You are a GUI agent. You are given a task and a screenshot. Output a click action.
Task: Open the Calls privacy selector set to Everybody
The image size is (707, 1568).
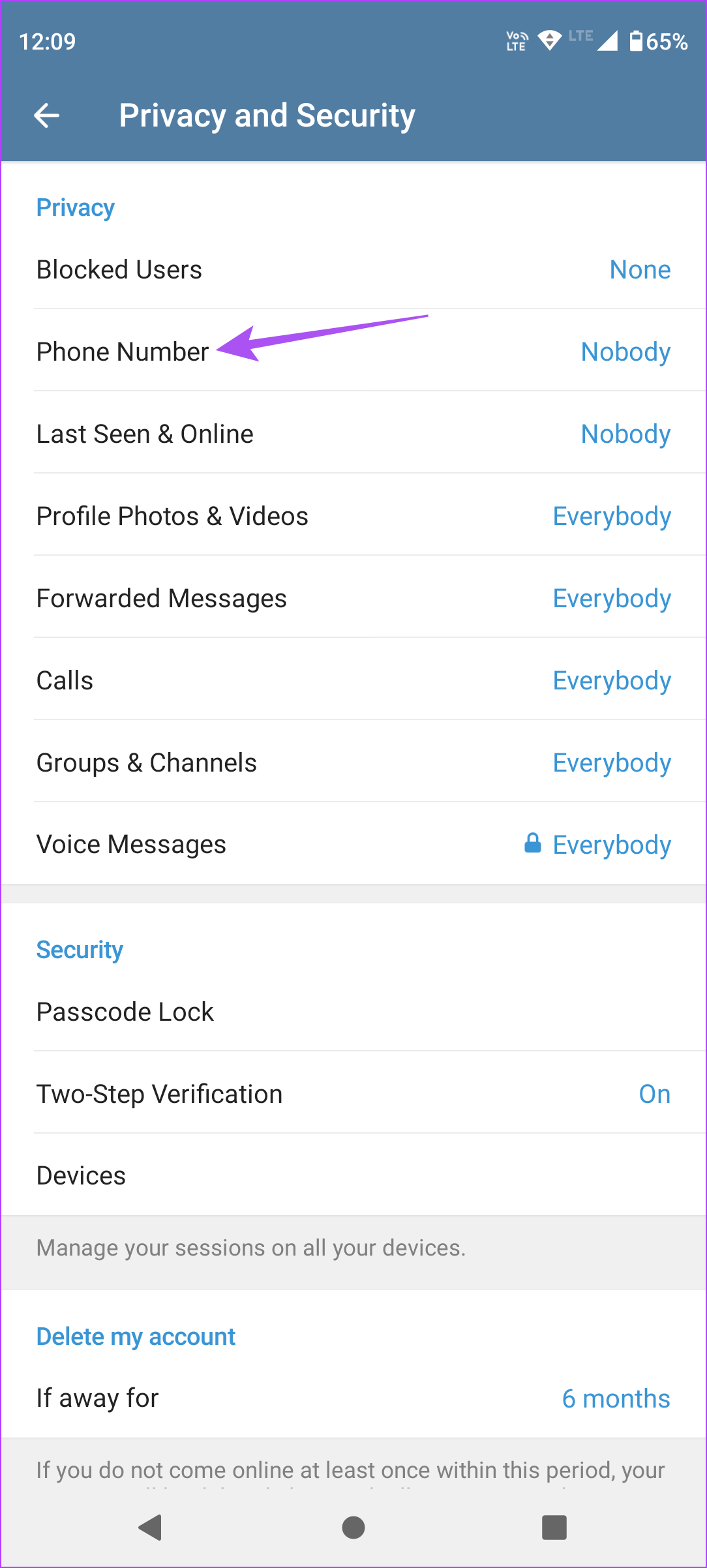[x=353, y=680]
